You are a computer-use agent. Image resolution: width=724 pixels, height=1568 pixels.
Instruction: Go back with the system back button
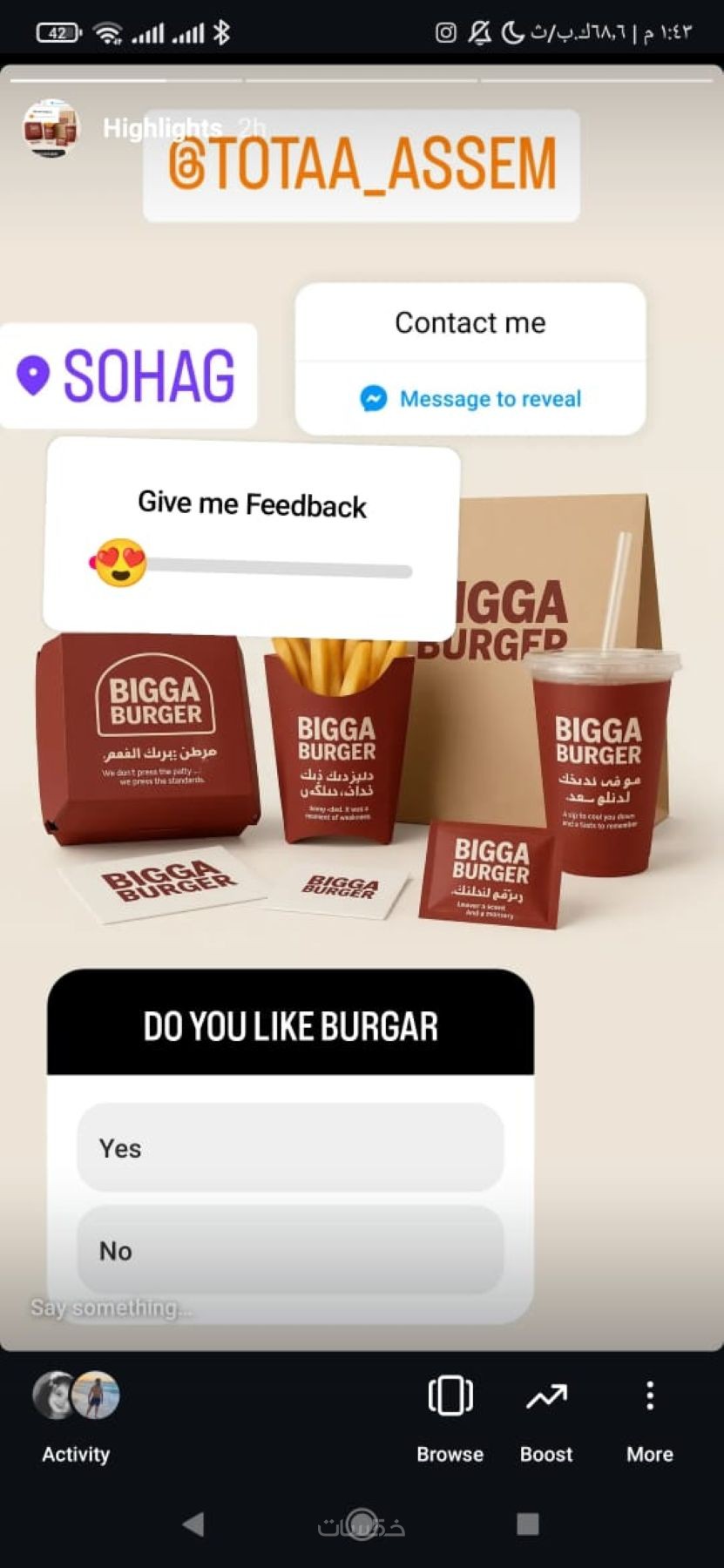point(193,1524)
